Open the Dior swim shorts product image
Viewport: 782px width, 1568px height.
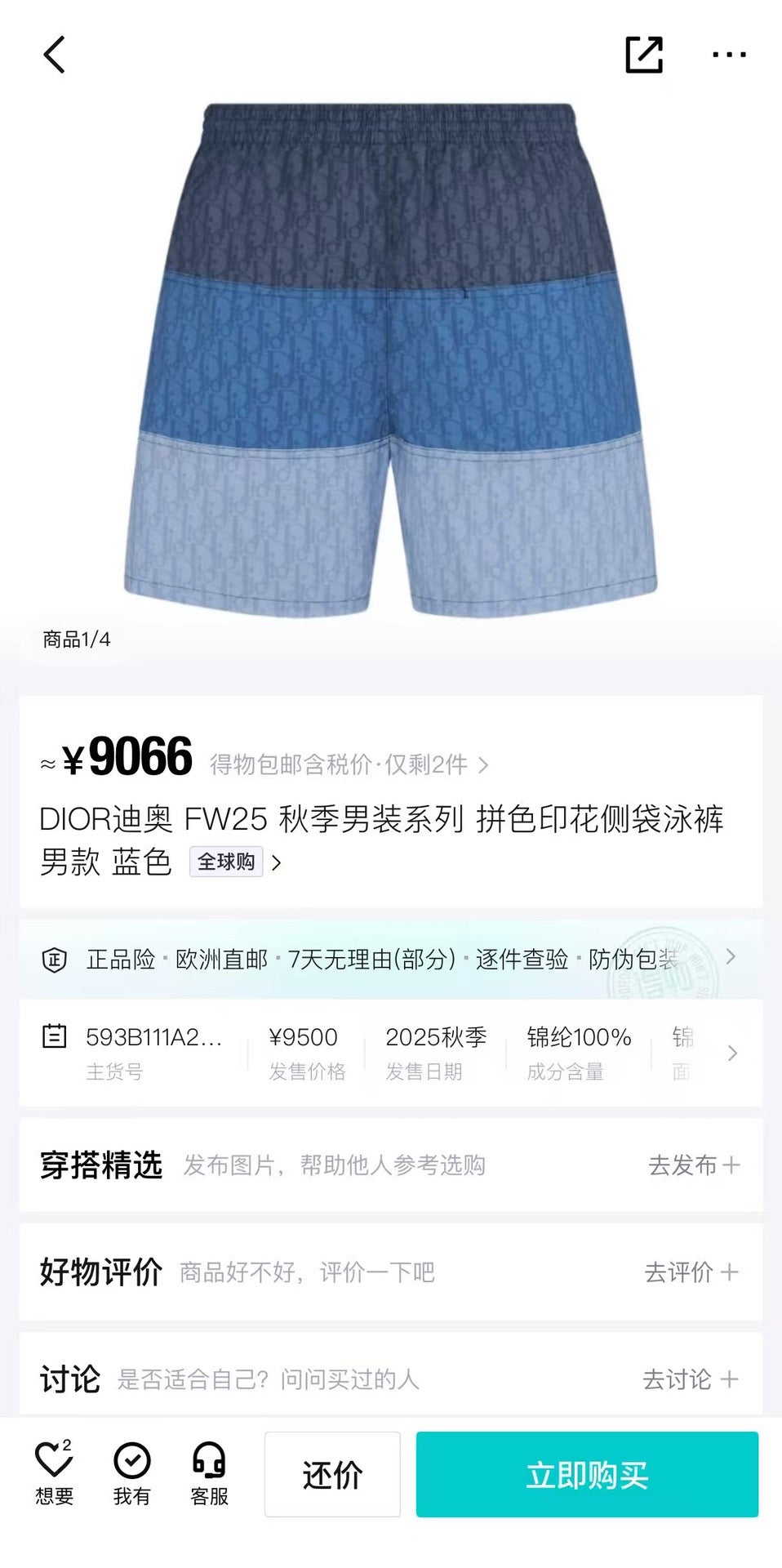[x=390, y=359]
